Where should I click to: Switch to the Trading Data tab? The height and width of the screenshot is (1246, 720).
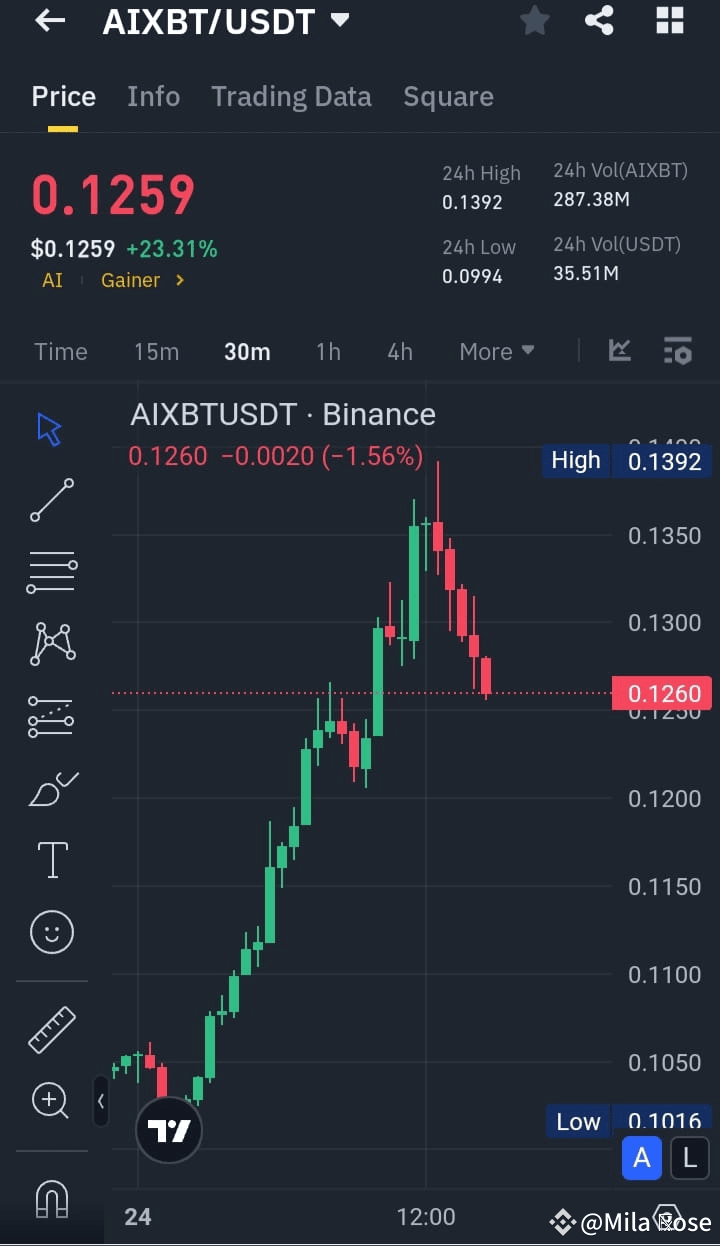(291, 96)
